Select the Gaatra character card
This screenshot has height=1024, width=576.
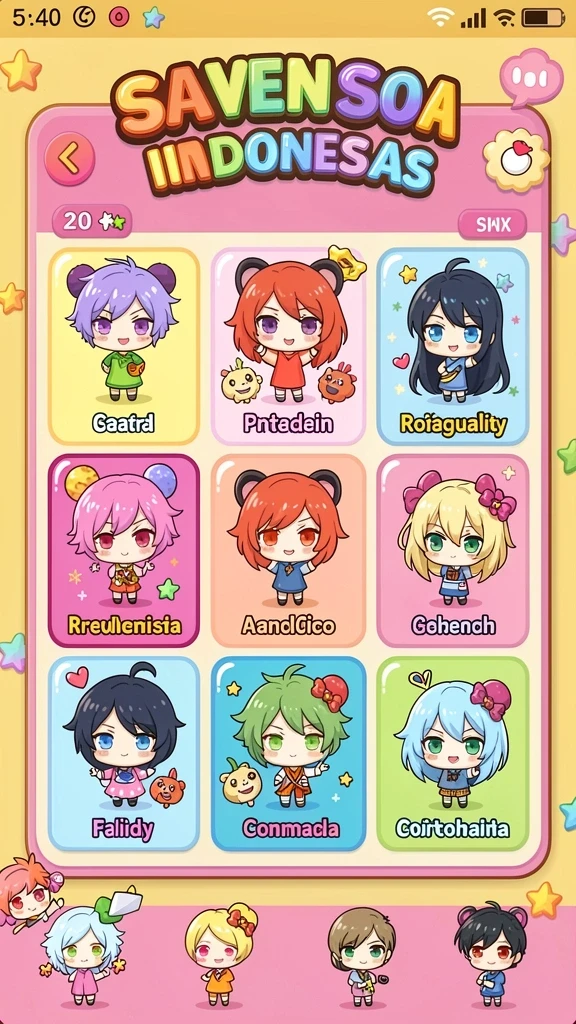(x=124, y=347)
